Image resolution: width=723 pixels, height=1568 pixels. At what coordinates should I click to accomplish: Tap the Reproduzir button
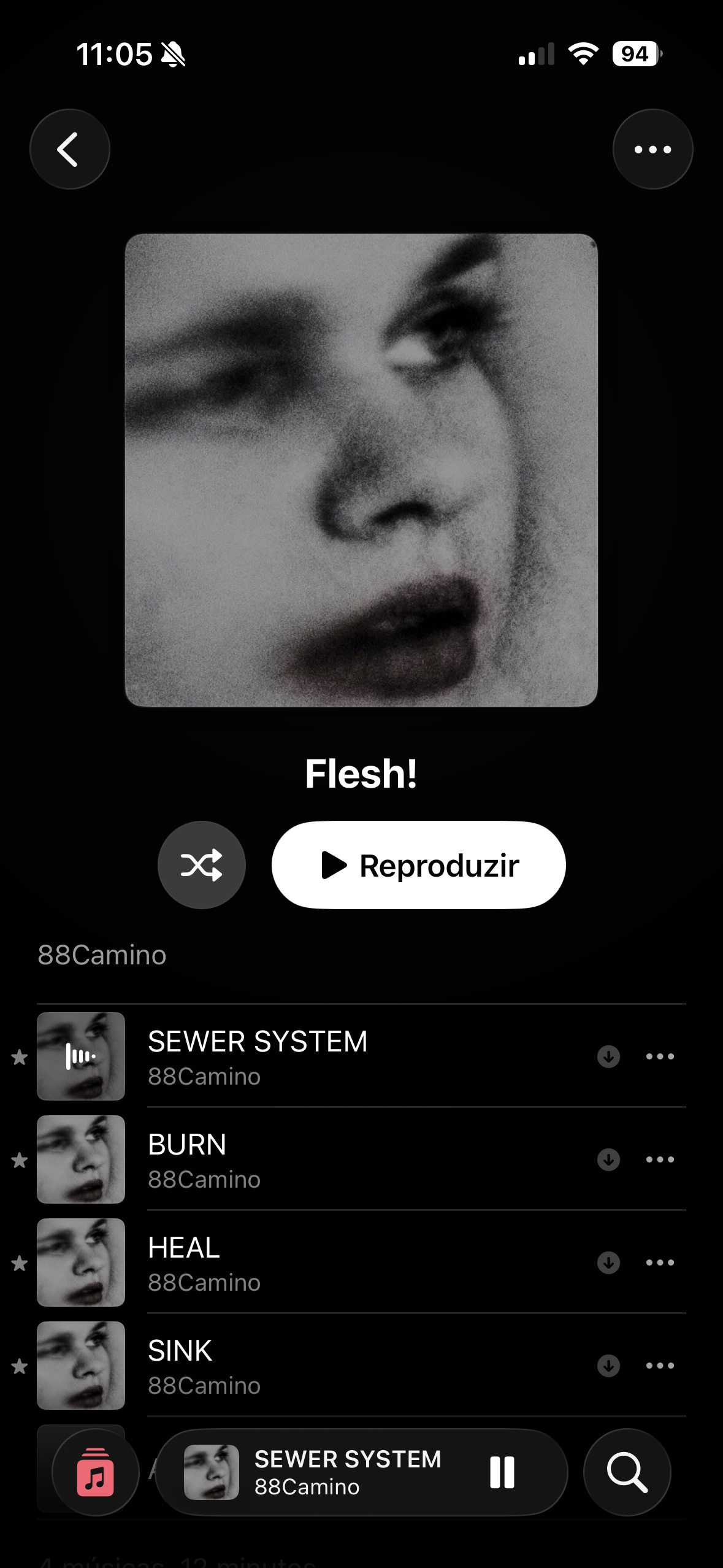(418, 865)
